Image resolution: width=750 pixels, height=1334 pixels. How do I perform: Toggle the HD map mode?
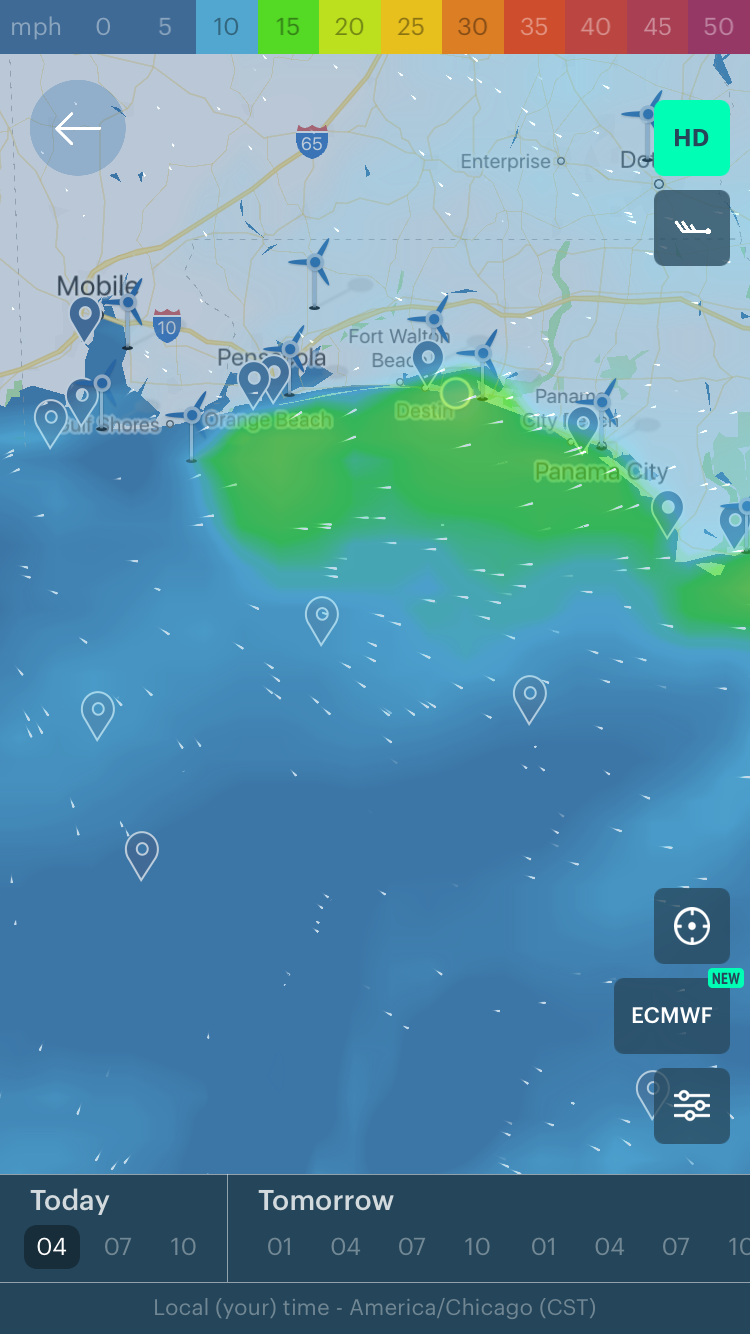coord(691,138)
